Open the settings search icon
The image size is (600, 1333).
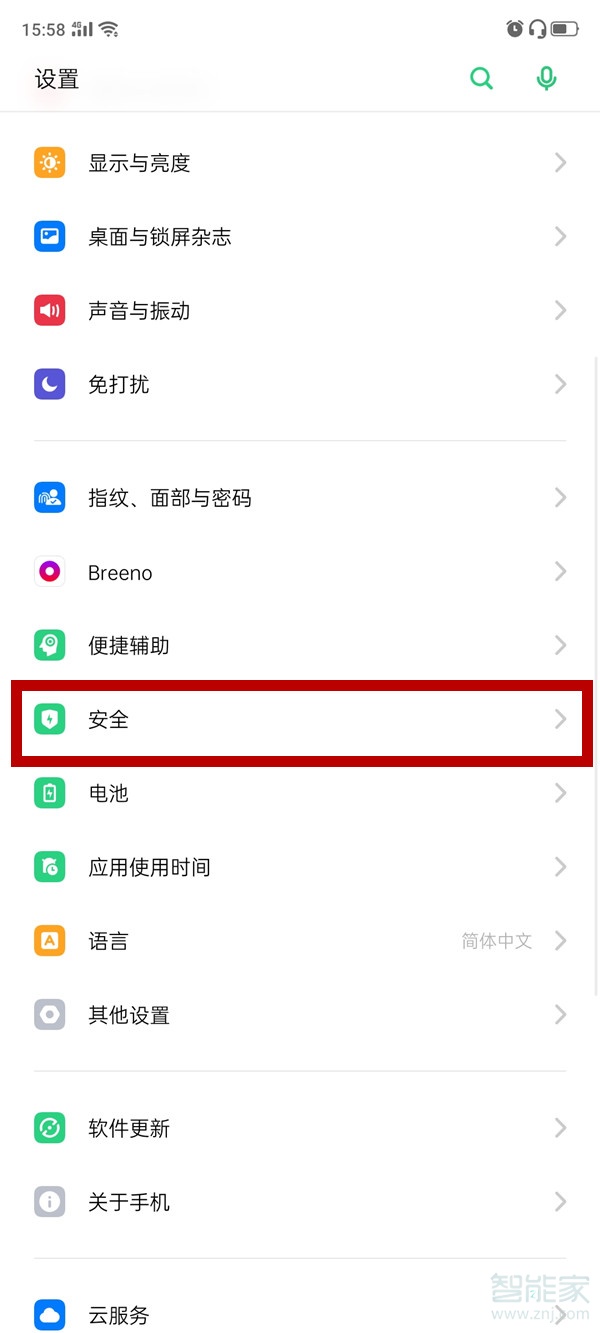(482, 78)
